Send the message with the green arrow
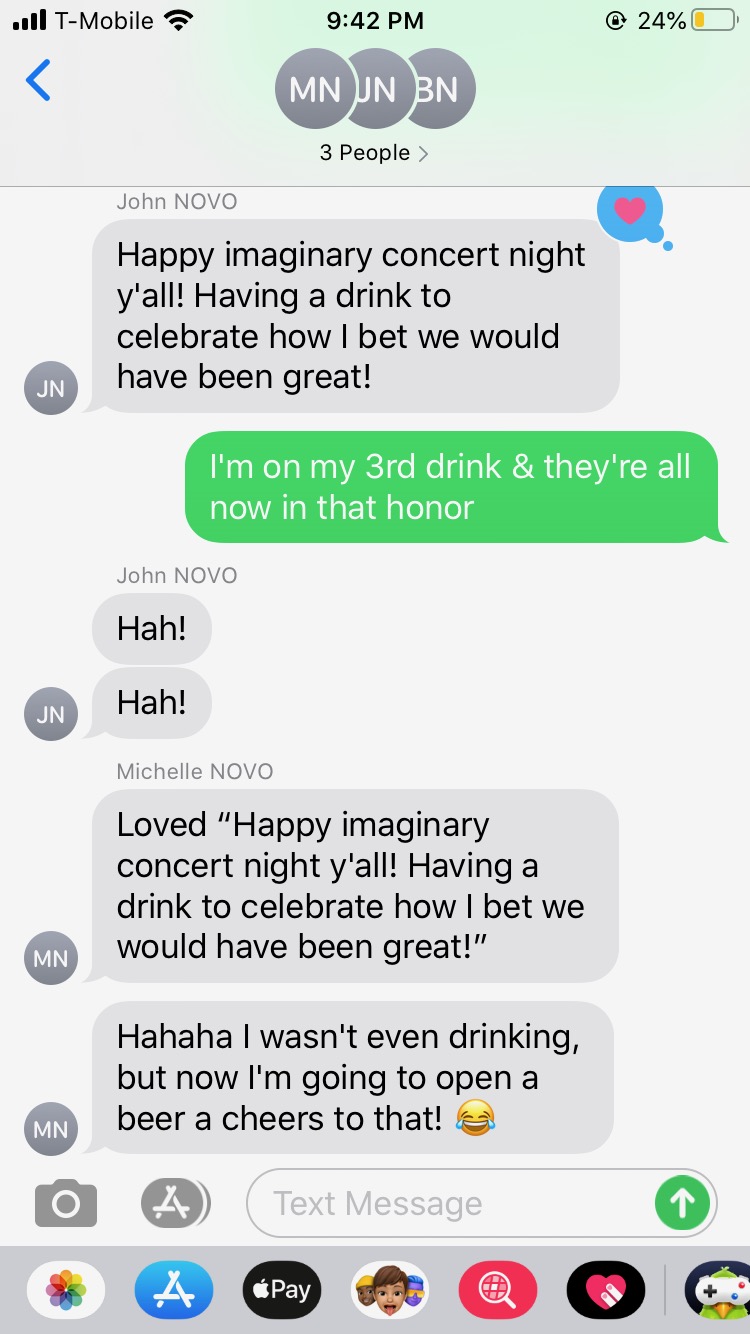This screenshot has width=750, height=1334. click(682, 1203)
